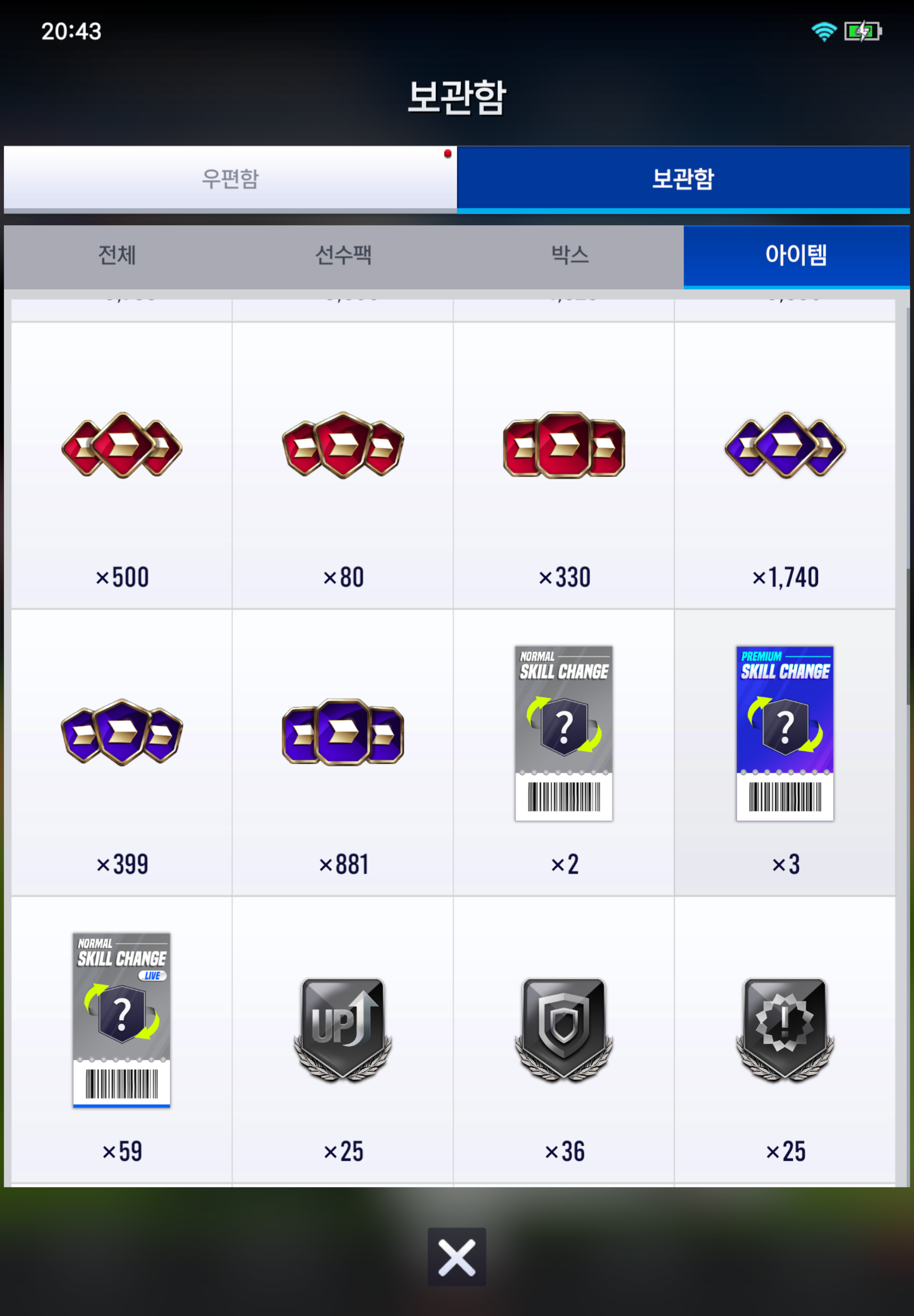914x1316 pixels.
Task: Open the purple gem item with ×881
Action: click(x=343, y=751)
